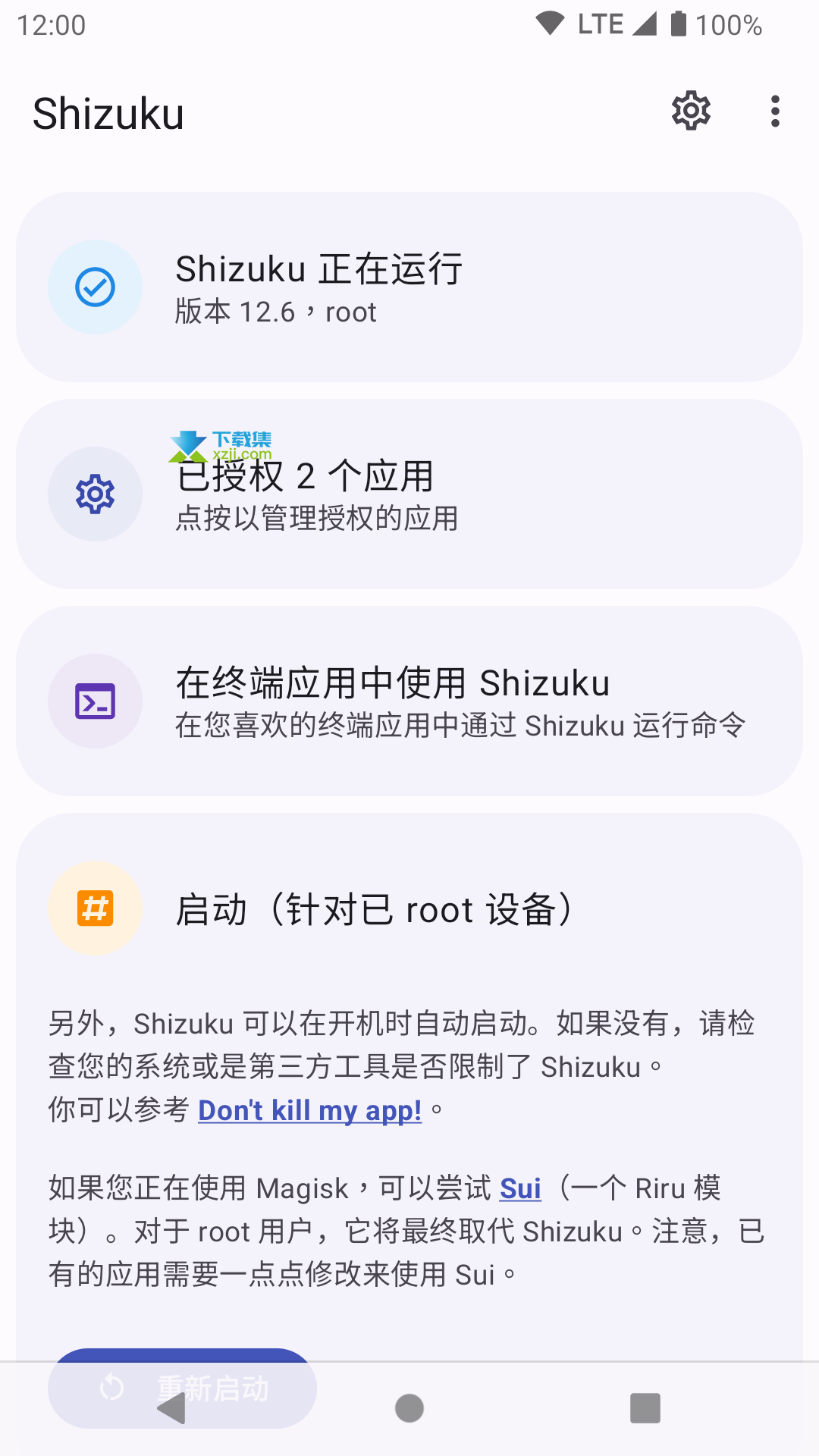This screenshot has width=819, height=1456.
Task: Go to the system home screen
Action: pyautogui.click(x=409, y=1408)
